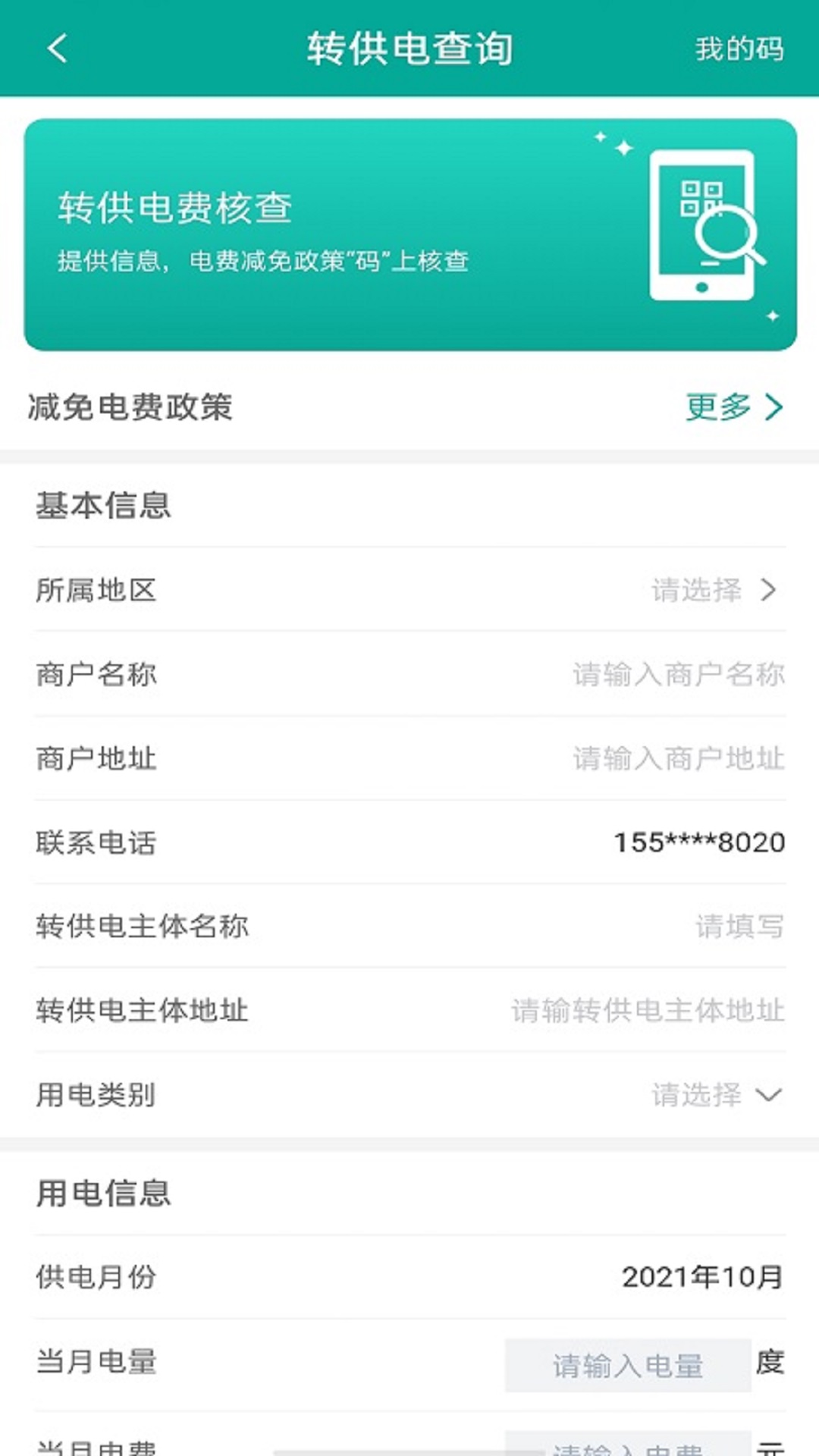Open 我的码 to show my QR code
The width and height of the screenshot is (819, 1456).
(739, 49)
